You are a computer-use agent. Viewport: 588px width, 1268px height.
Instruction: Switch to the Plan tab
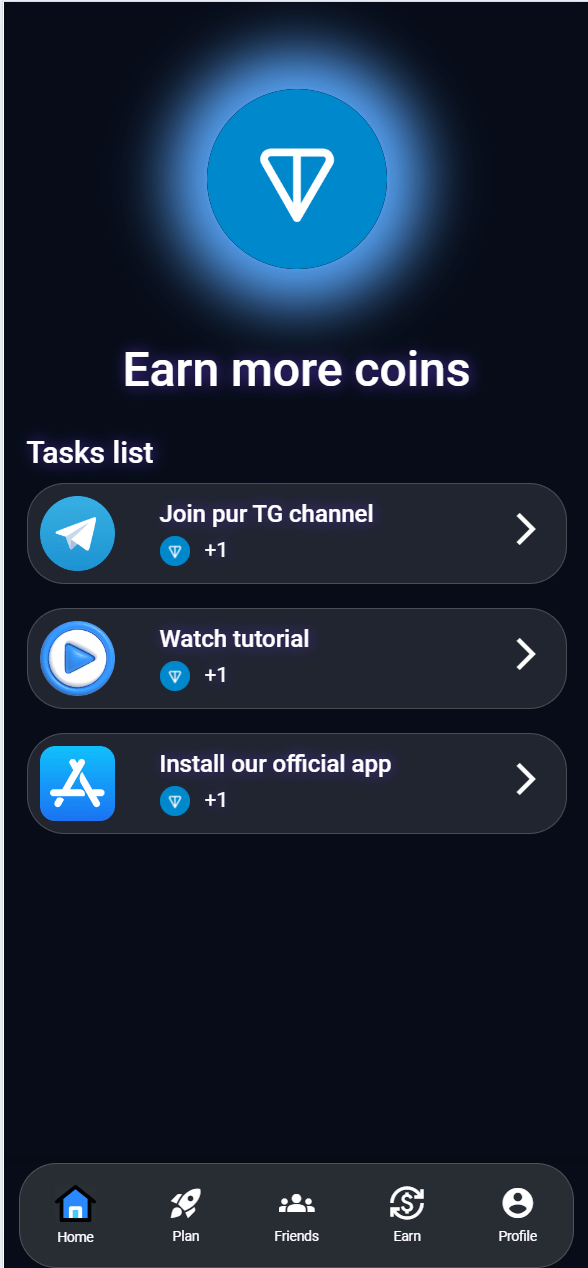[186, 1215]
